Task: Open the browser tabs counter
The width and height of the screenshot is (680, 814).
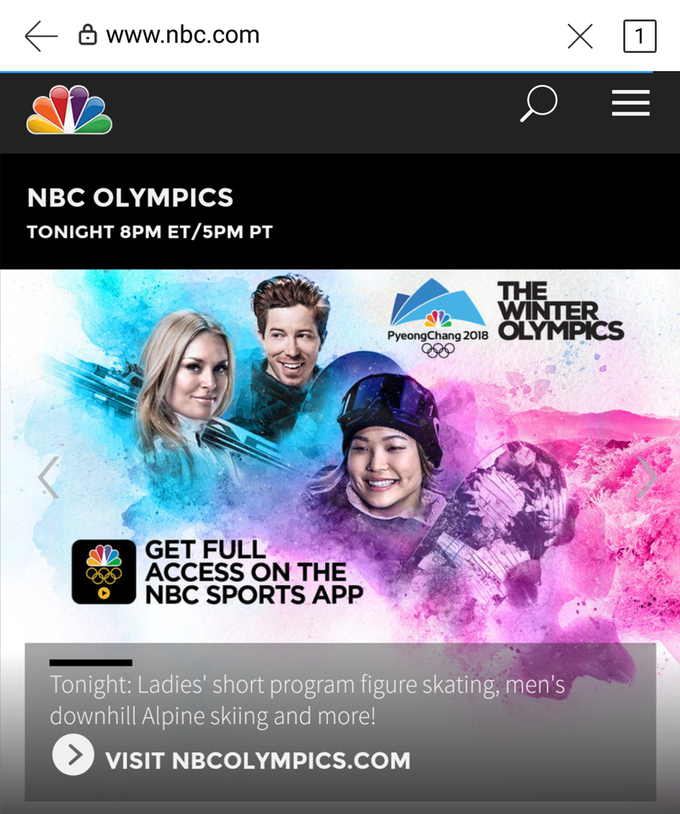Action: 639,36
